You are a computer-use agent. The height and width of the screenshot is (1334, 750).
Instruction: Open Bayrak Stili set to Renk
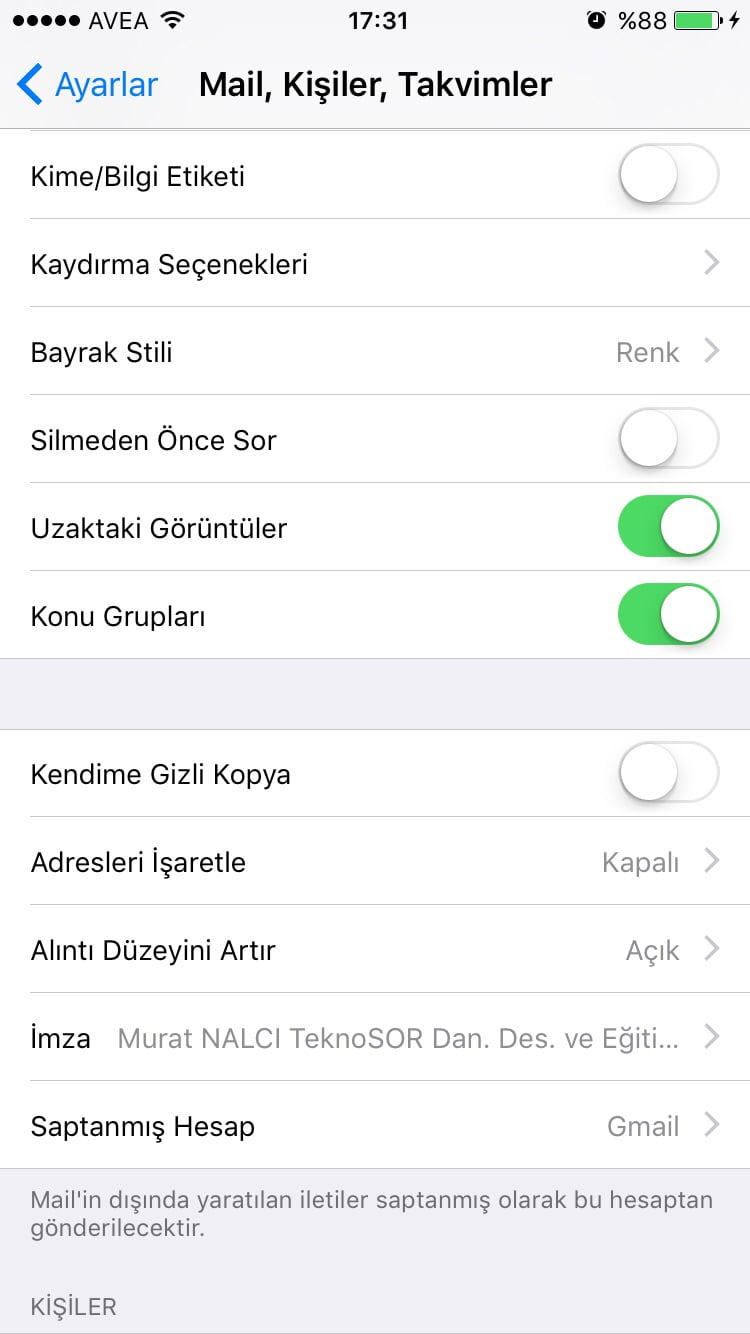375,352
